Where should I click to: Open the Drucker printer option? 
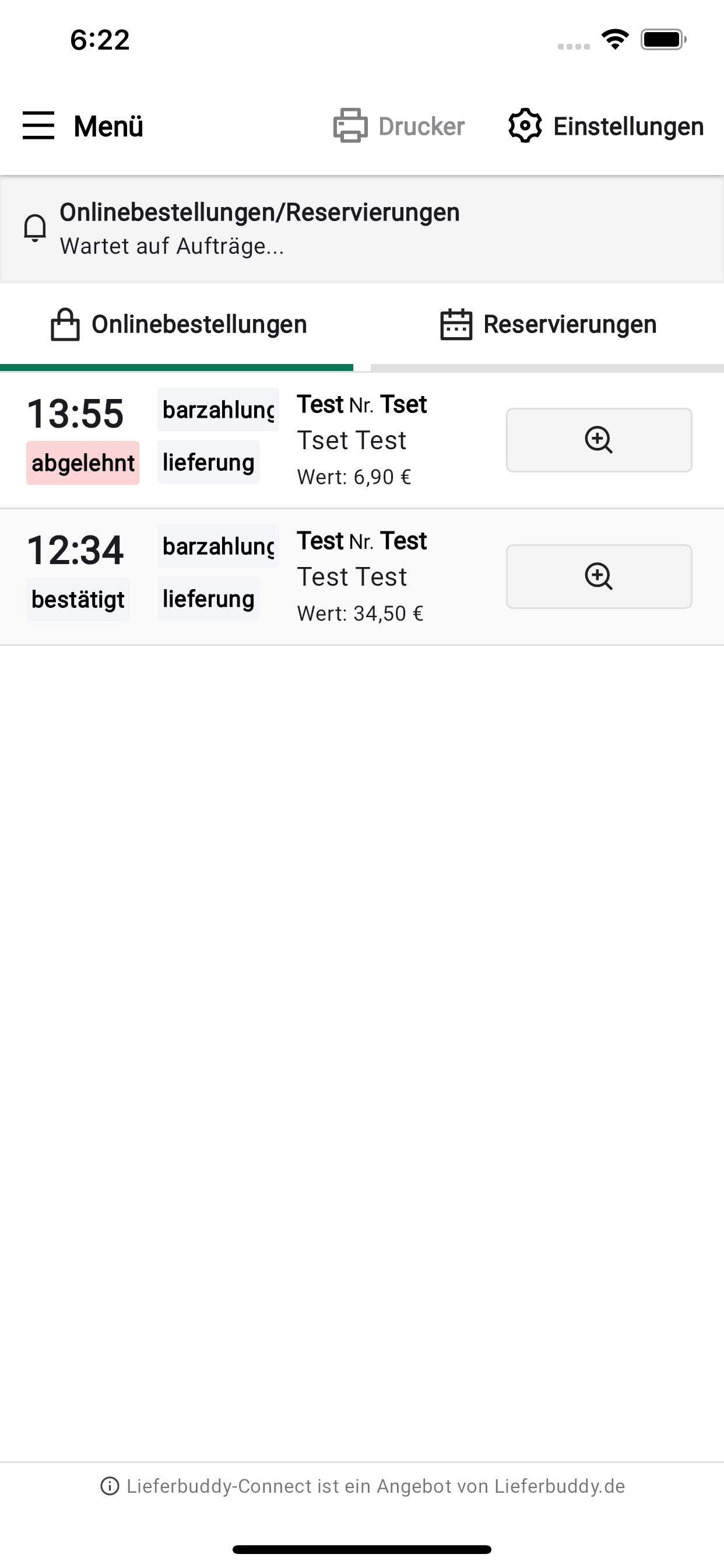click(x=399, y=126)
